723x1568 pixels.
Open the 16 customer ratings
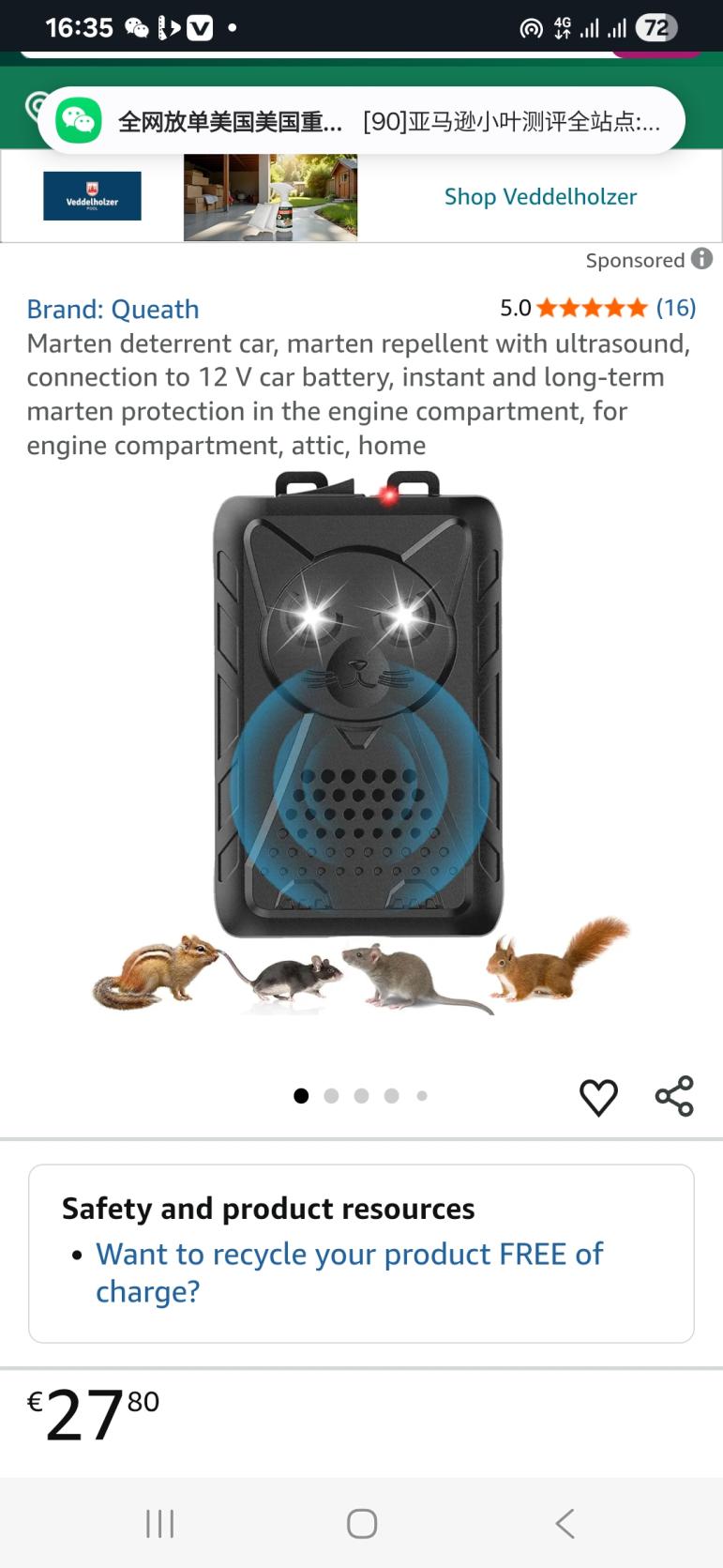675,308
